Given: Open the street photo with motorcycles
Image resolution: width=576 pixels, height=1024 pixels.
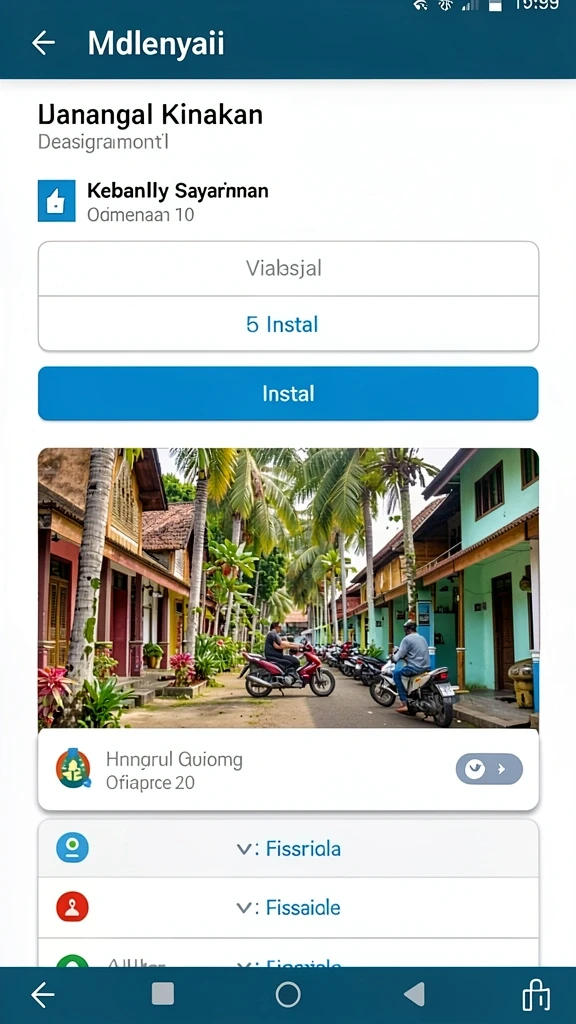Looking at the screenshot, I should (x=288, y=588).
